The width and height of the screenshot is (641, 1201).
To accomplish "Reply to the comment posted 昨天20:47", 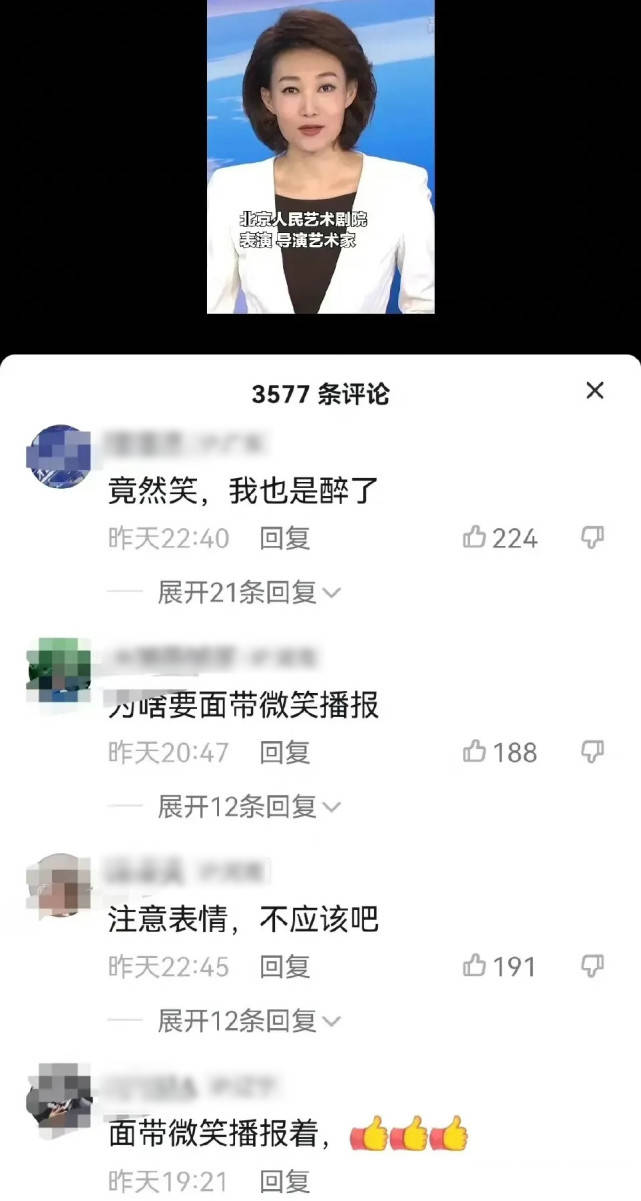I will pos(285,752).
